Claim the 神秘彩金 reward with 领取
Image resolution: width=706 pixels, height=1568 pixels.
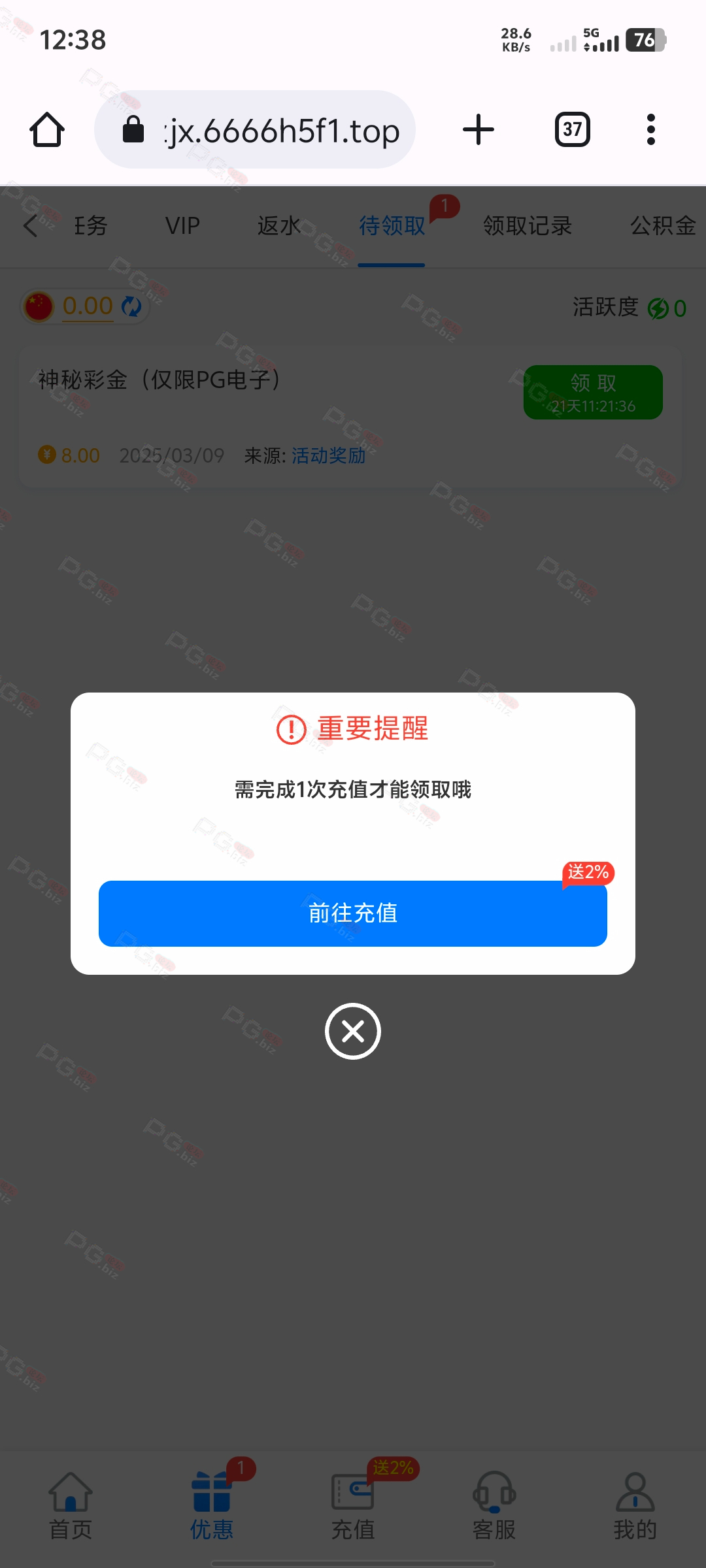(x=593, y=392)
